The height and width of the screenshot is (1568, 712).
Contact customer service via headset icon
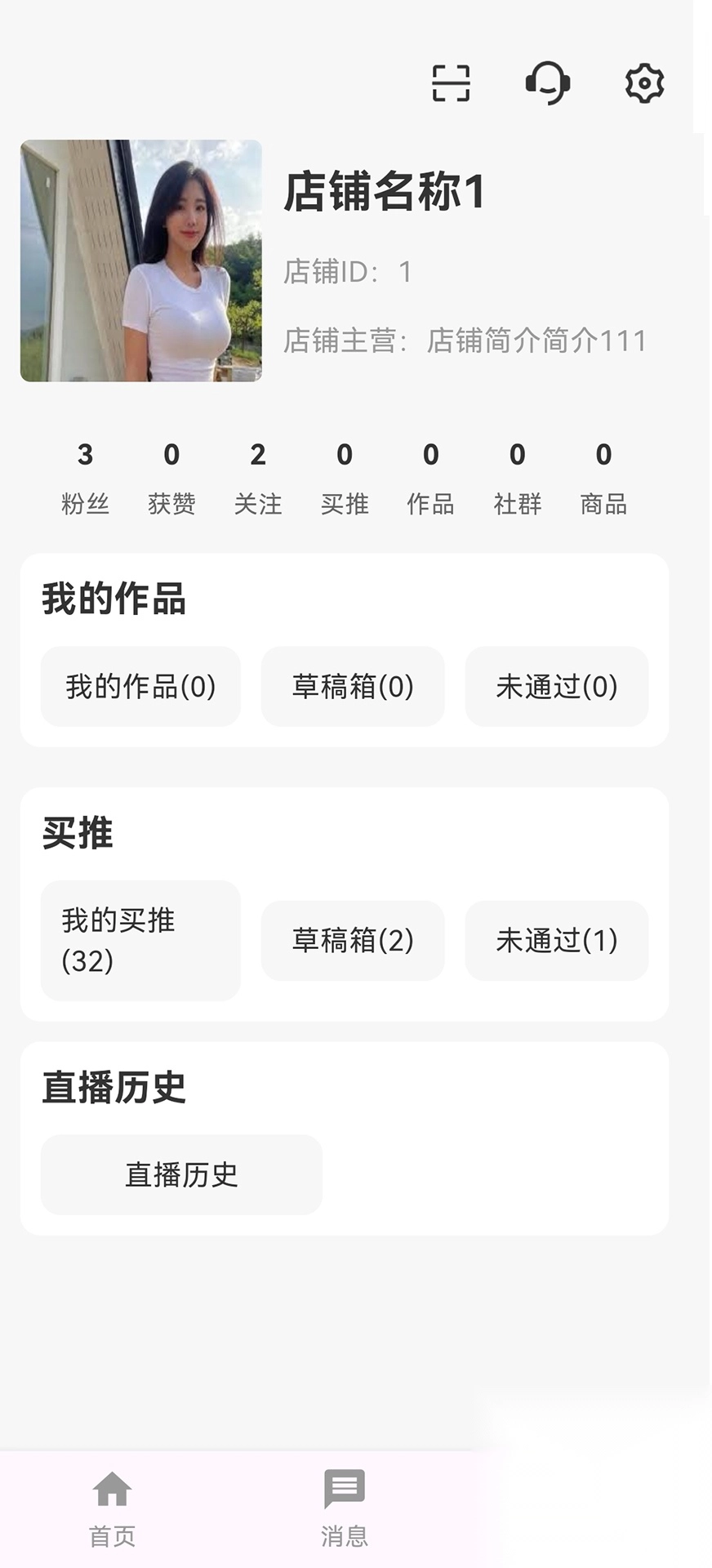[x=547, y=83]
